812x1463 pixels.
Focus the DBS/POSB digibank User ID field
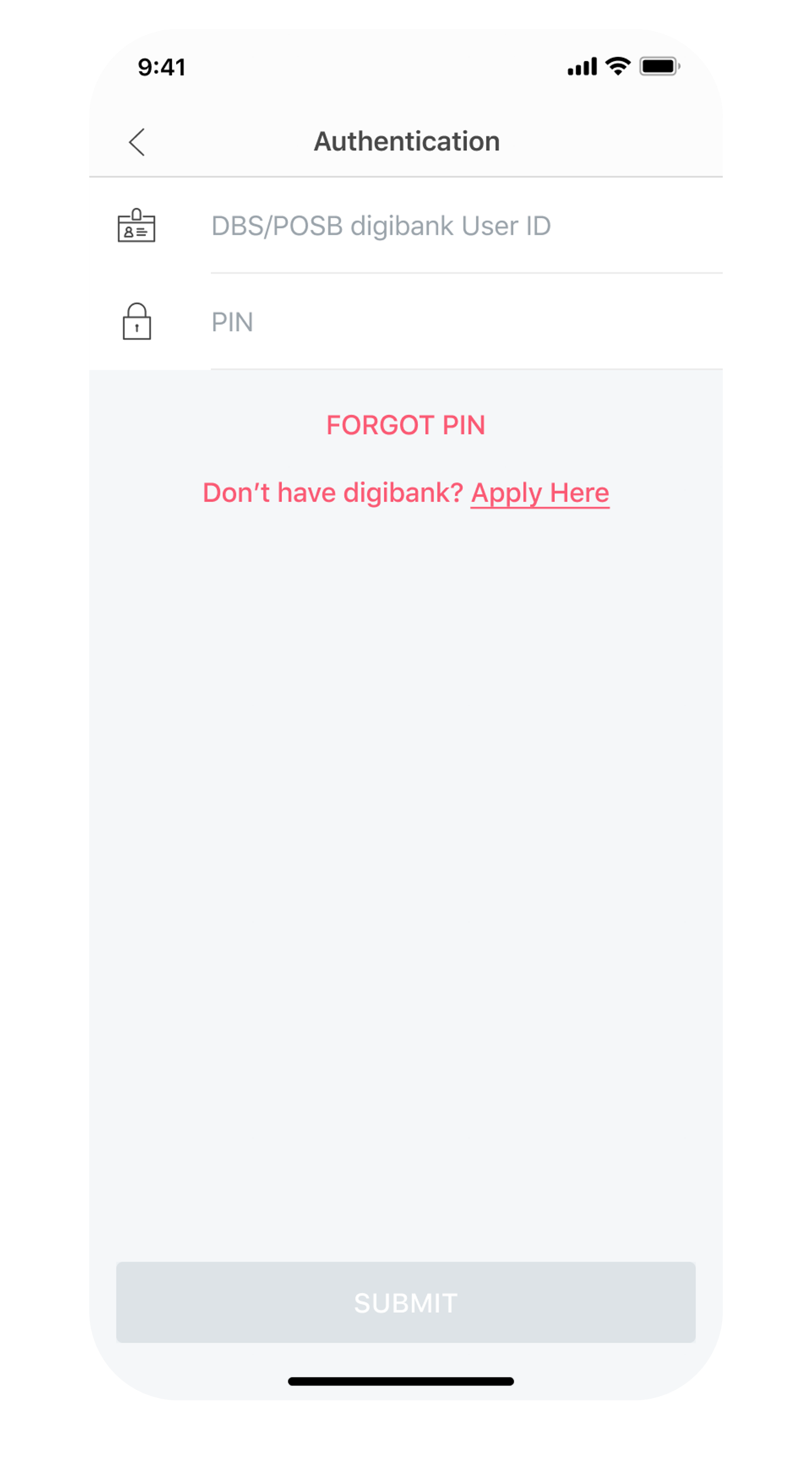tap(449, 226)
